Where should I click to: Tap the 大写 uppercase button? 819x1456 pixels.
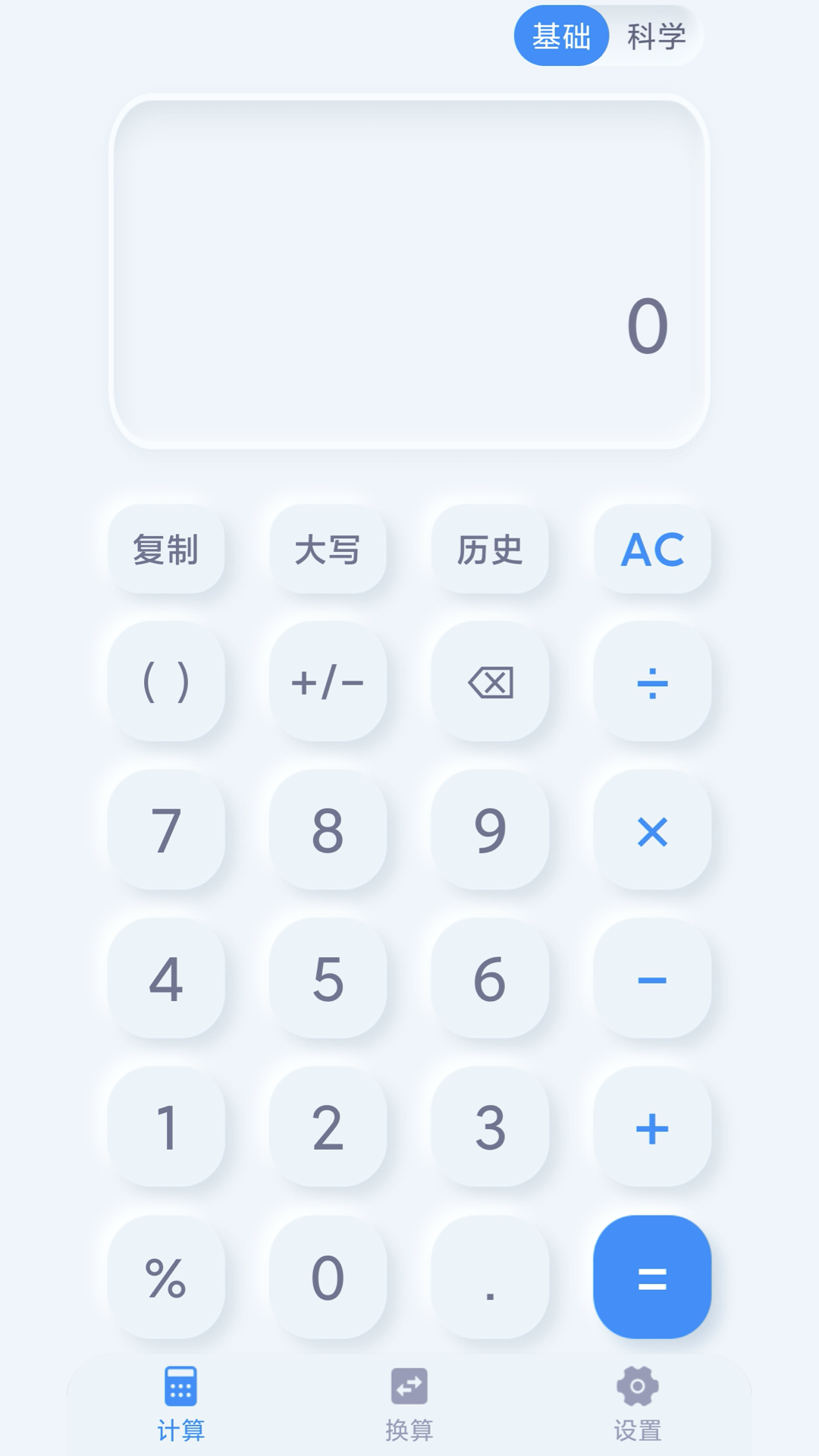click(x=329, y=551)
